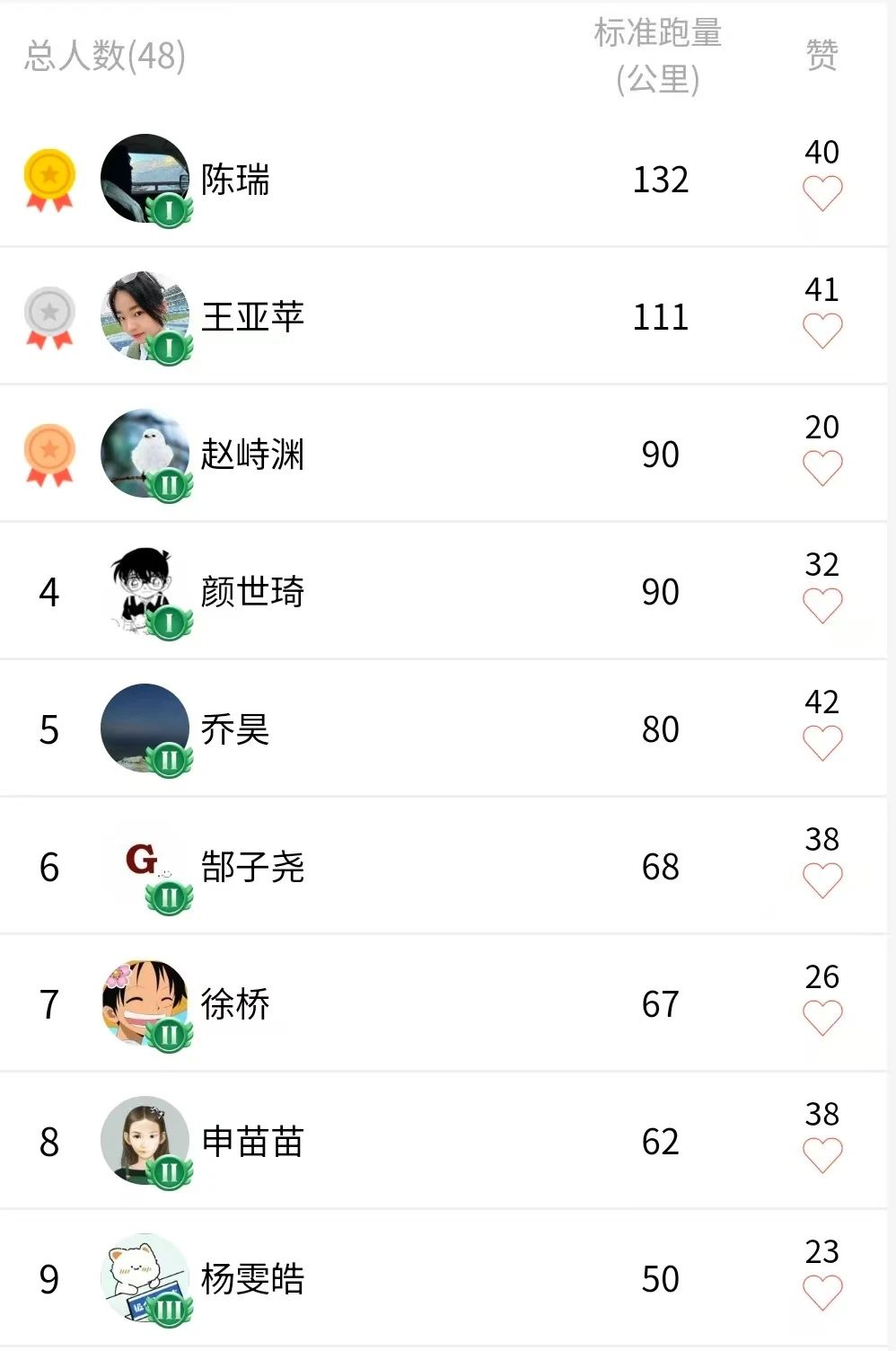Like 徐桥's ranking entry

tap(821, 1018)
